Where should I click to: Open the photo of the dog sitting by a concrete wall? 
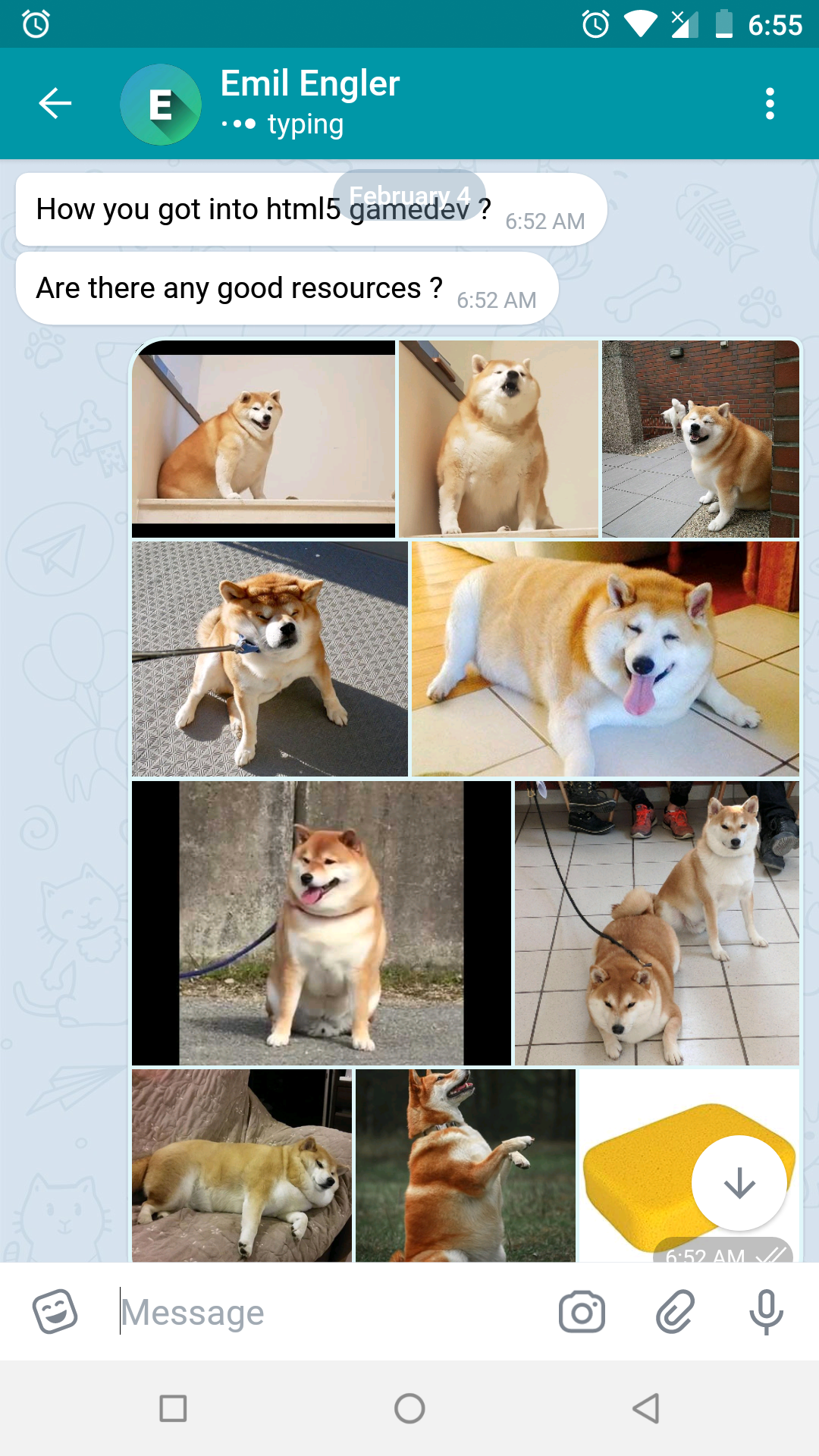(x=322, y=923)
